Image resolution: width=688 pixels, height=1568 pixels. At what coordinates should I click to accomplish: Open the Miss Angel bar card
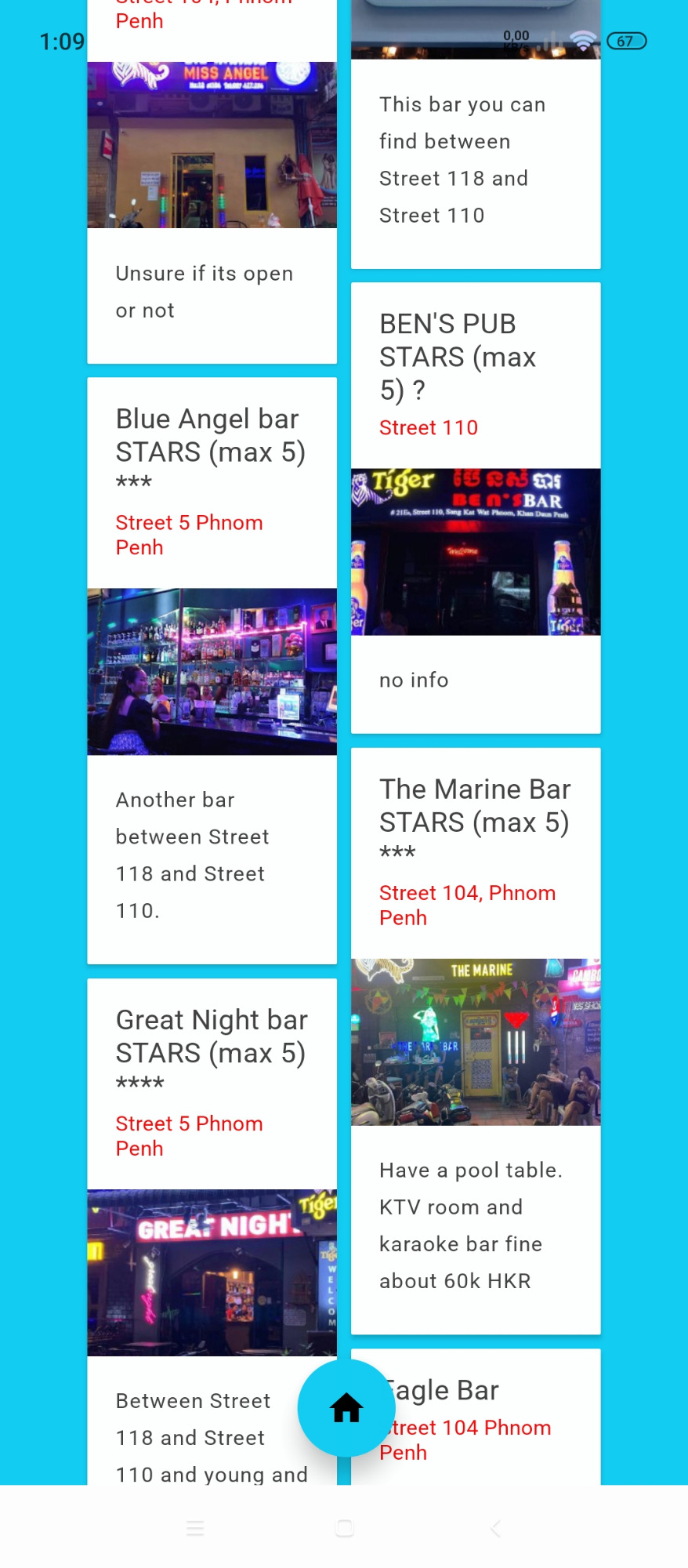(212, 182)
